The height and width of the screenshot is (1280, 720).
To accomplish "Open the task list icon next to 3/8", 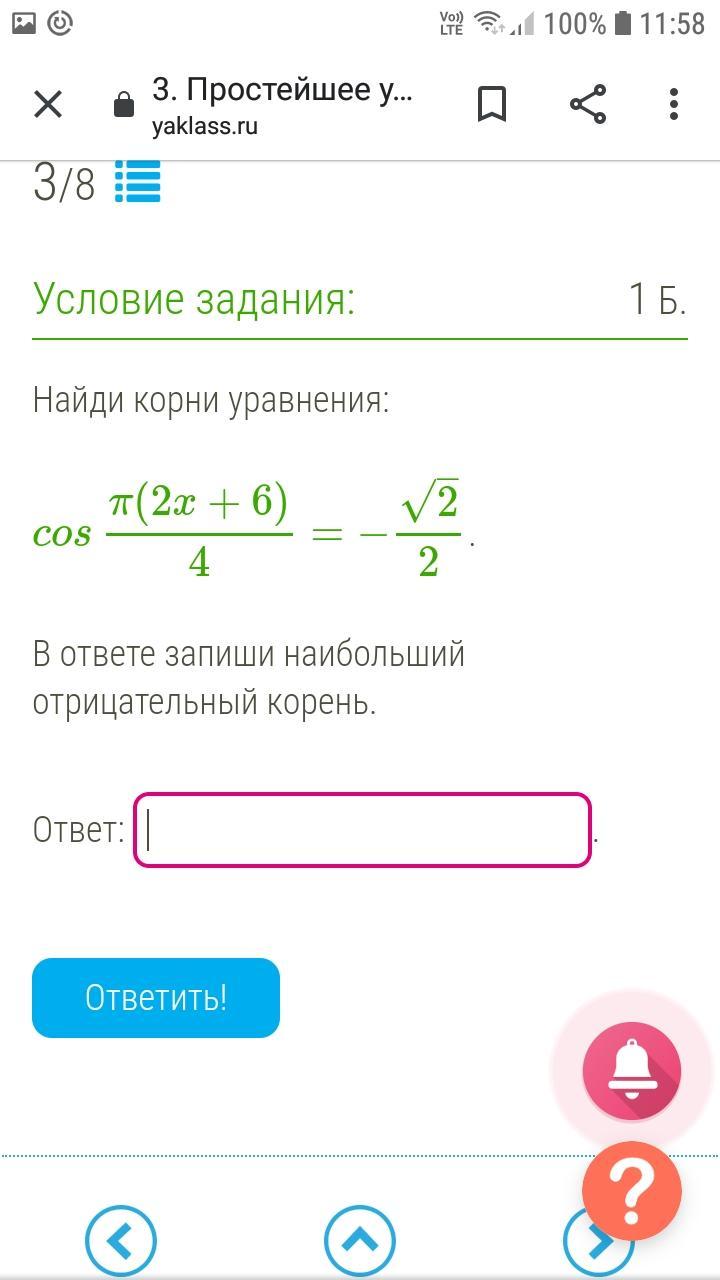I will [x=138, y=182].
